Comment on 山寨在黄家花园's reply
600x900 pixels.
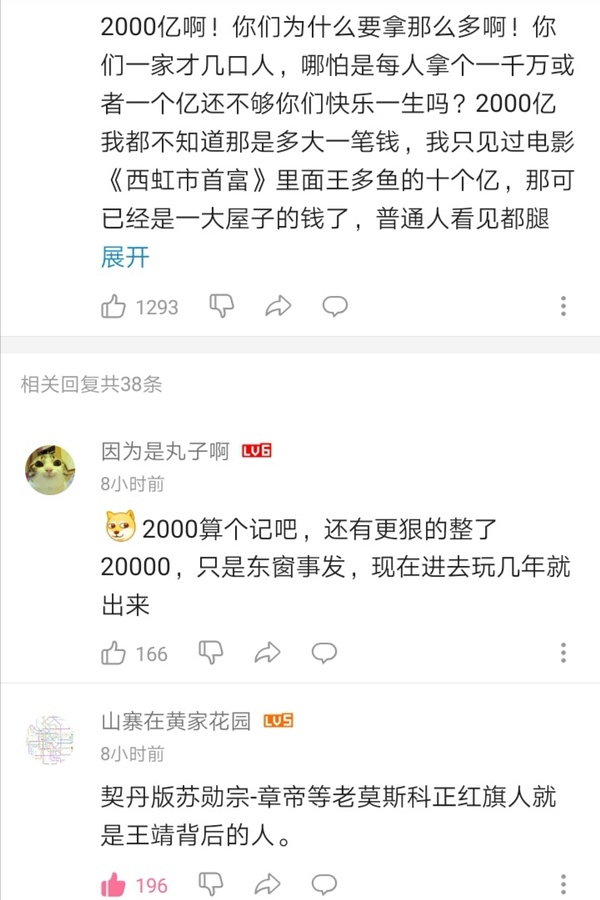point(324,884)
